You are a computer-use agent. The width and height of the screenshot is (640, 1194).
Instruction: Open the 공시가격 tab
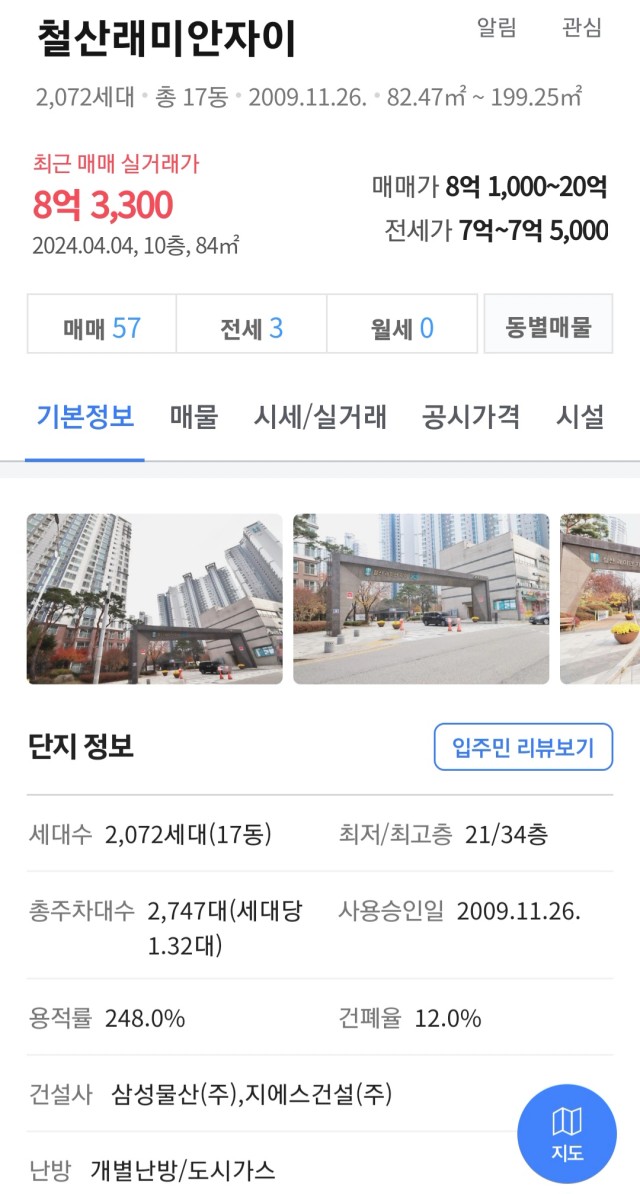(x=471, y=416)
